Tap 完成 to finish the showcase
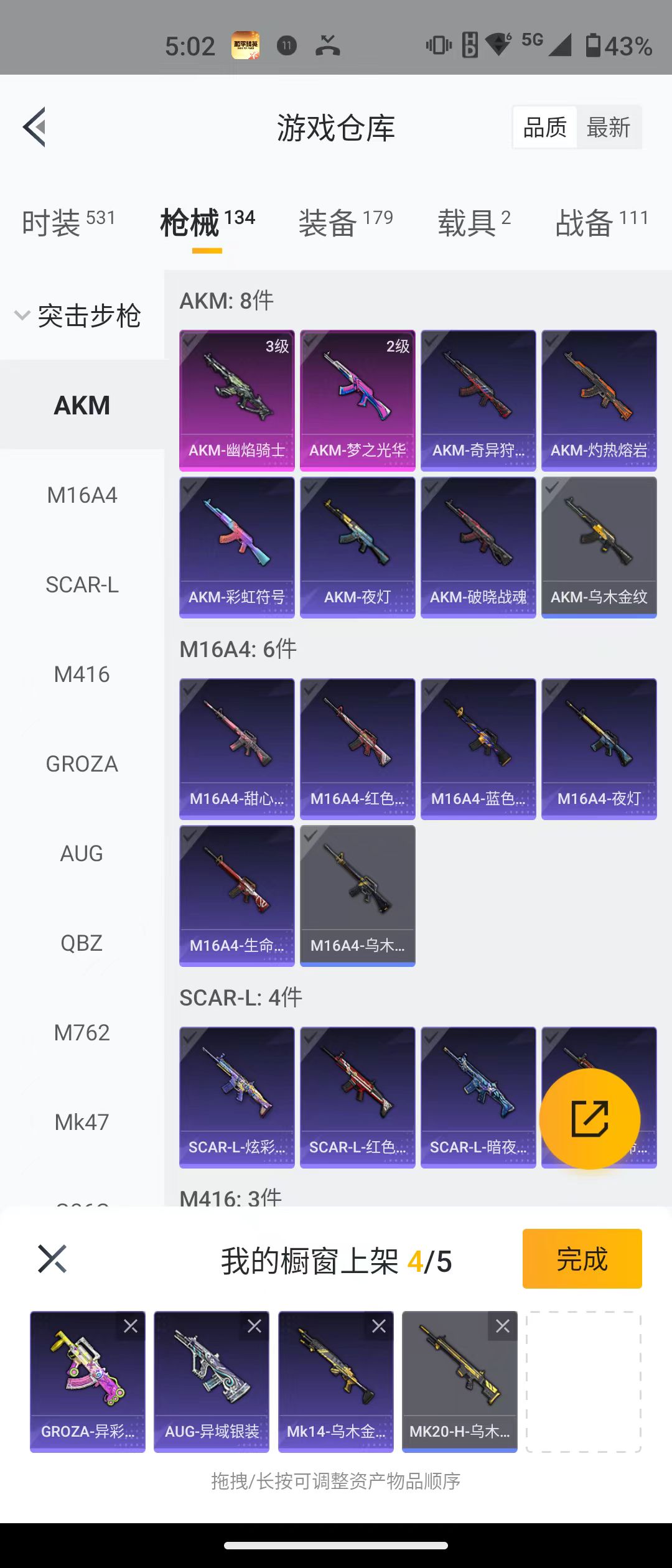The width and height of the screenshot is (672, 1568). coord(582,1259)
